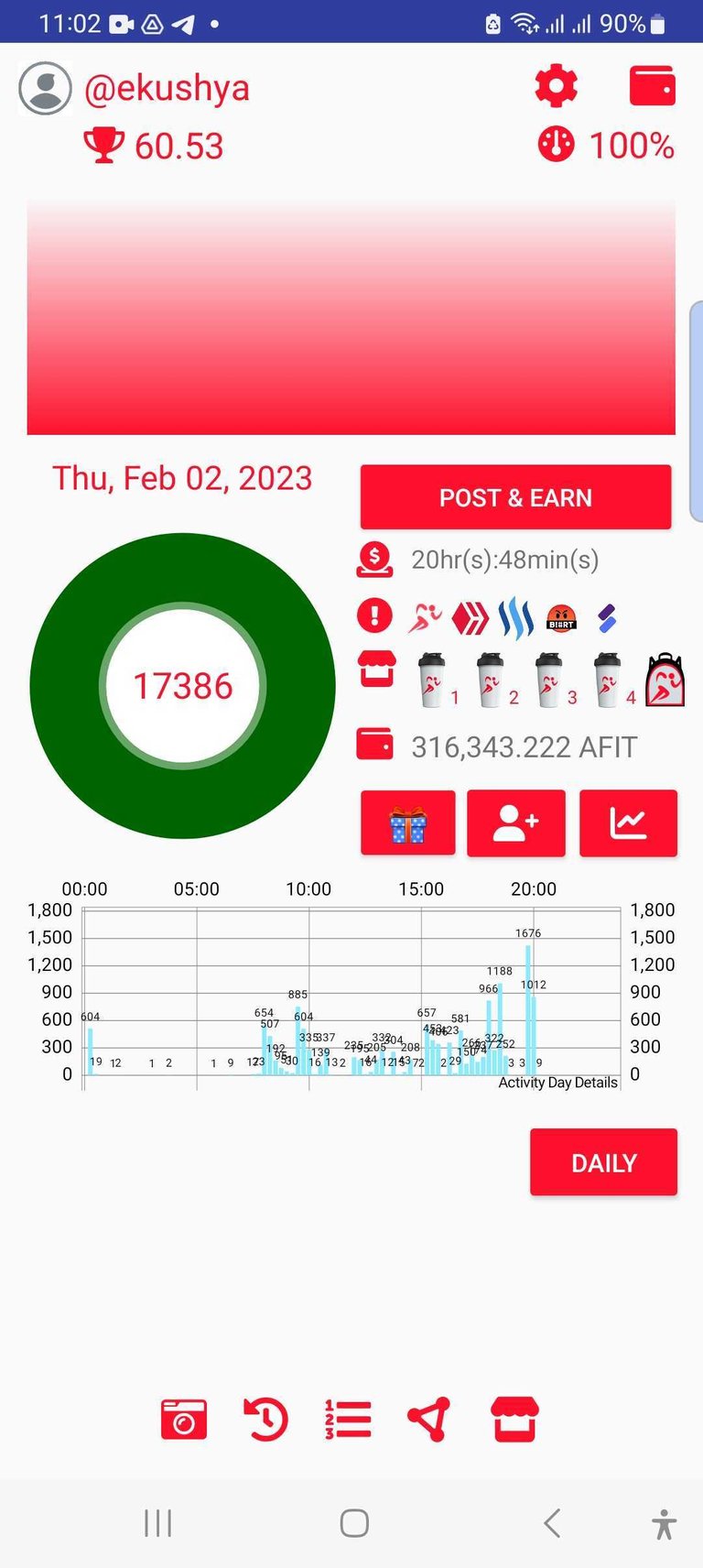The height and width of the screenshot is (1568, 703).
Task: Go back using the system back button
Action: 551,1523
